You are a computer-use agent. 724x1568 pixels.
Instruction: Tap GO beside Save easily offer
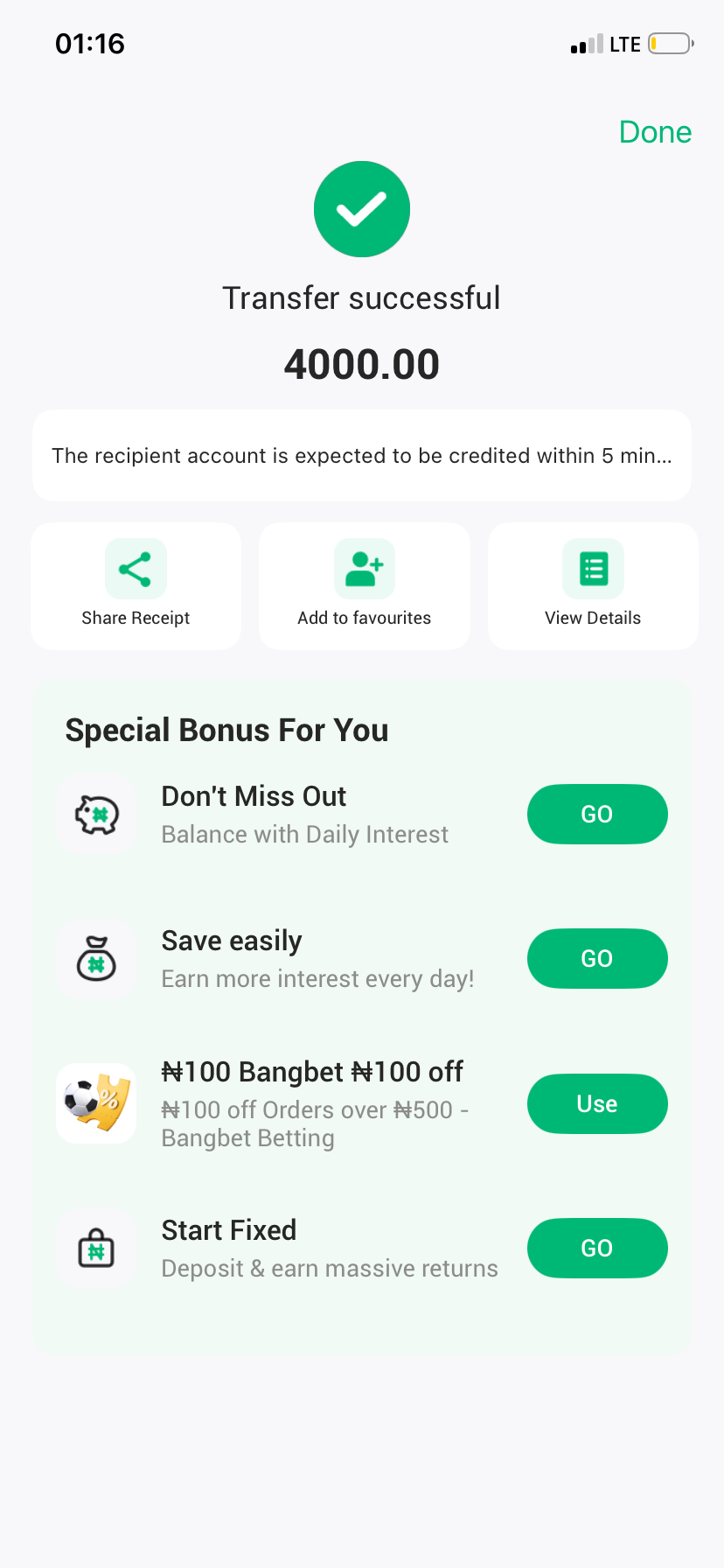coord(596,958)
